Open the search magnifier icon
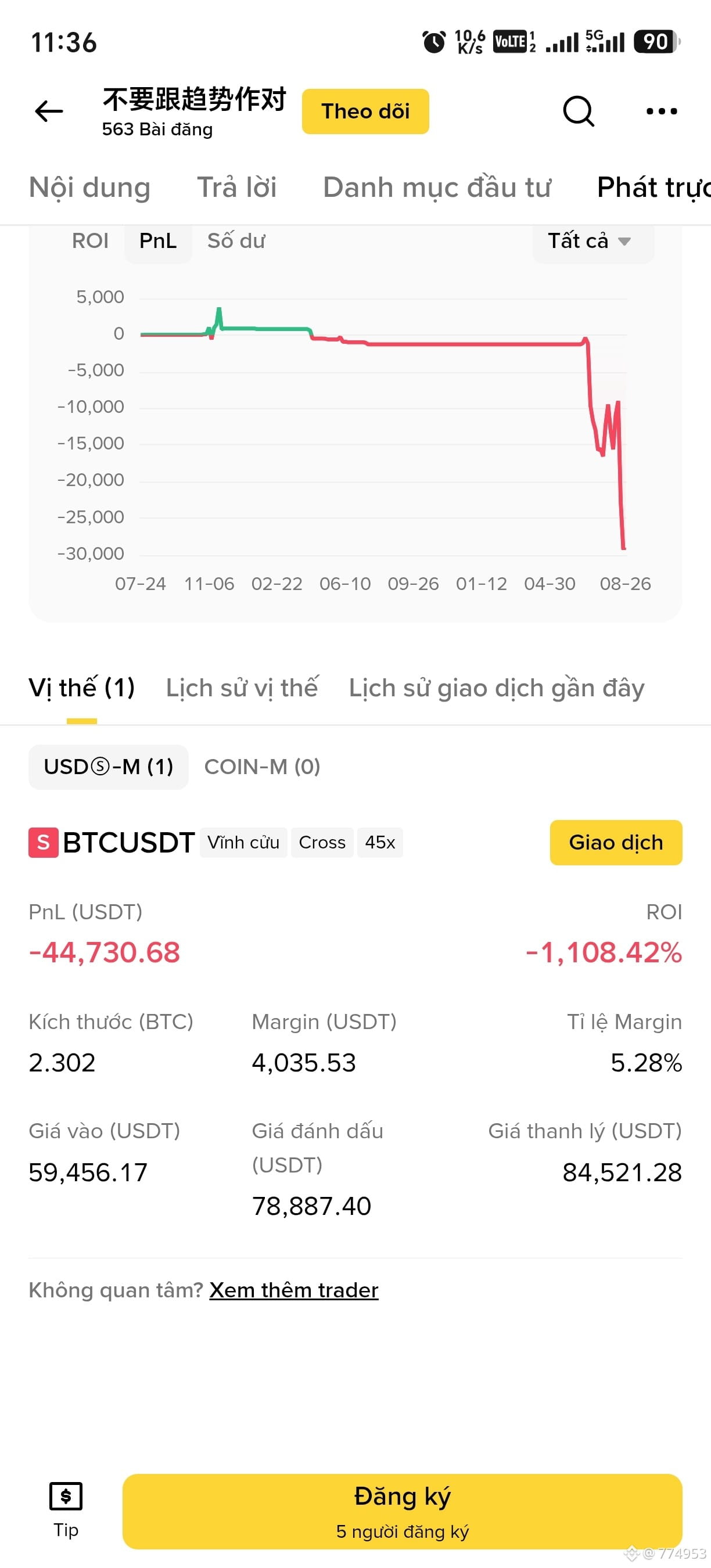The width and height of the screenshot is (711, 1568). [577, 112]
